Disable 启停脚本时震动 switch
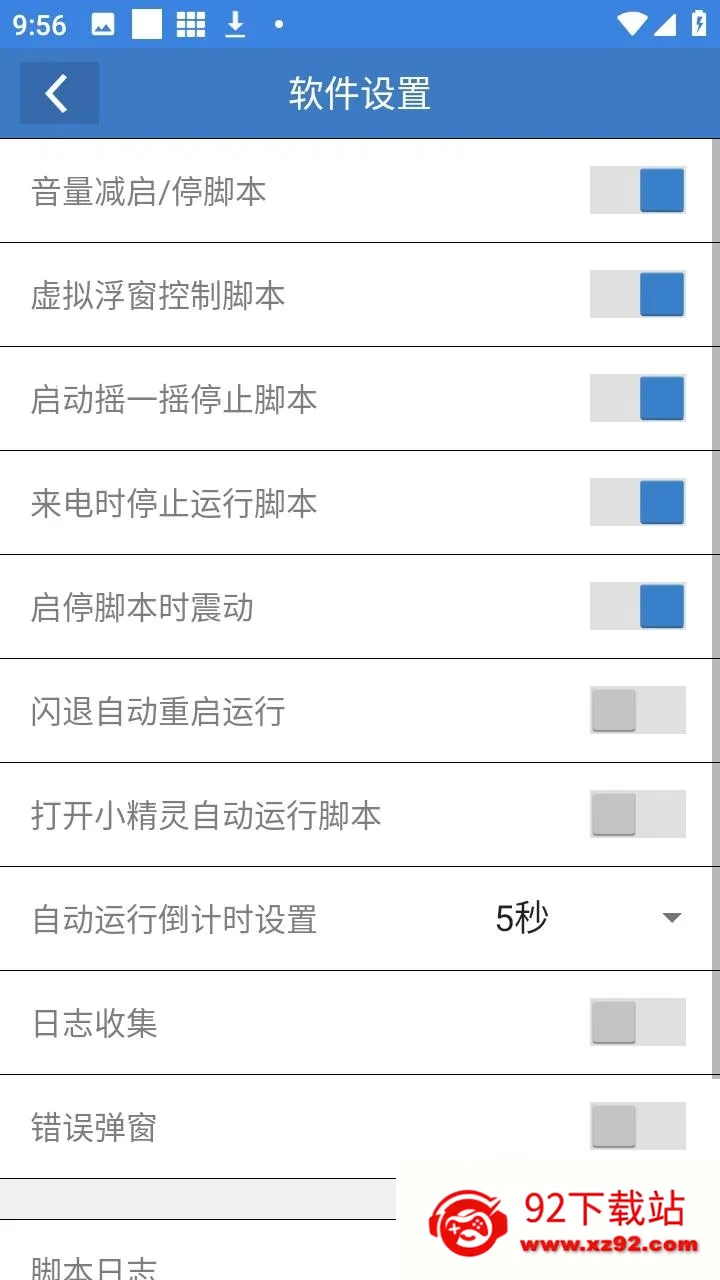Image resolution: width=720 pixels, height=1280 pixels. tap(637, 607)
